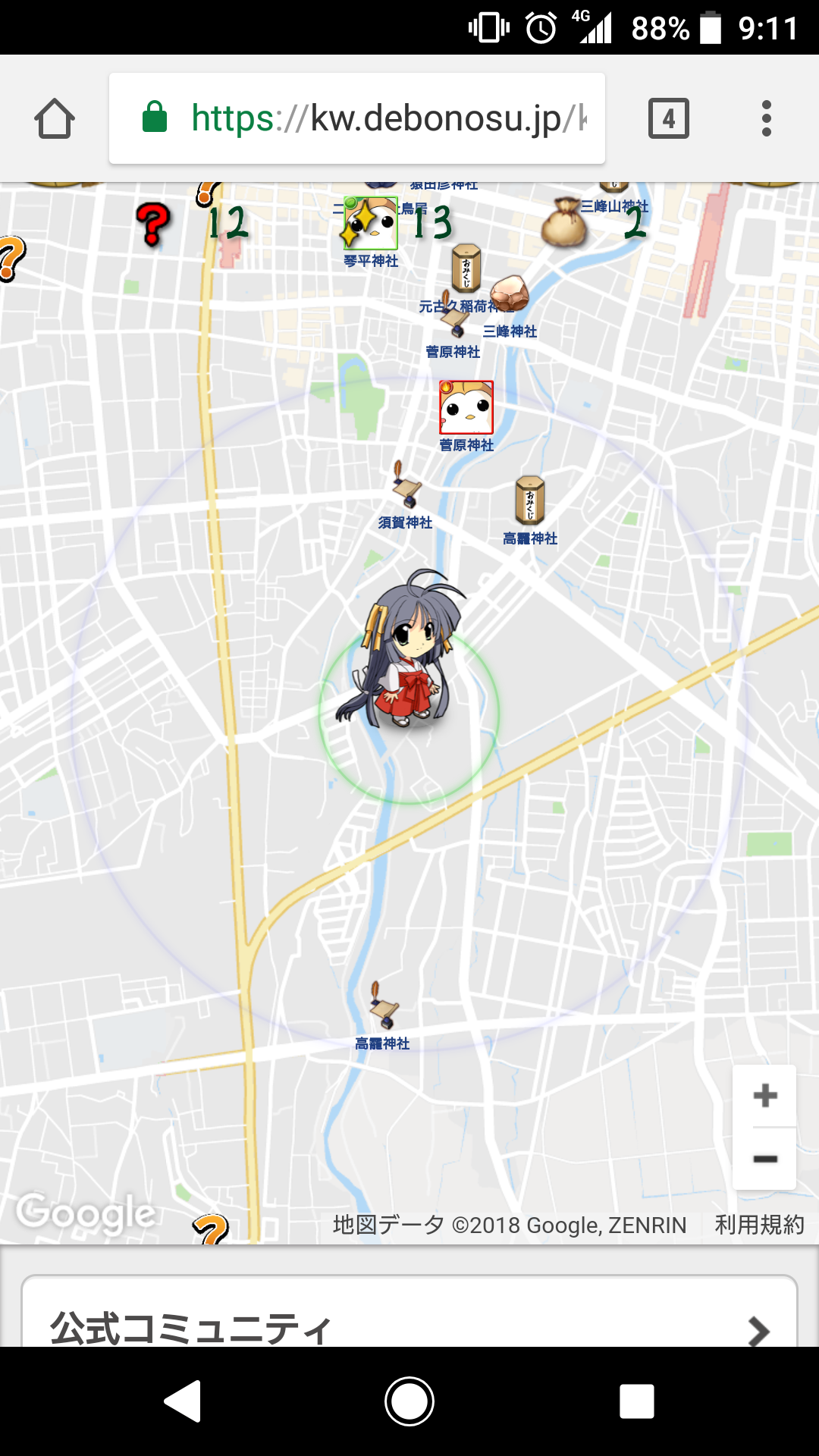Image resolution: width=819 pixels, height=1456 pixels.
Task: Select the 三峰神社 stone marker
Action: click(x=509, y=294)
